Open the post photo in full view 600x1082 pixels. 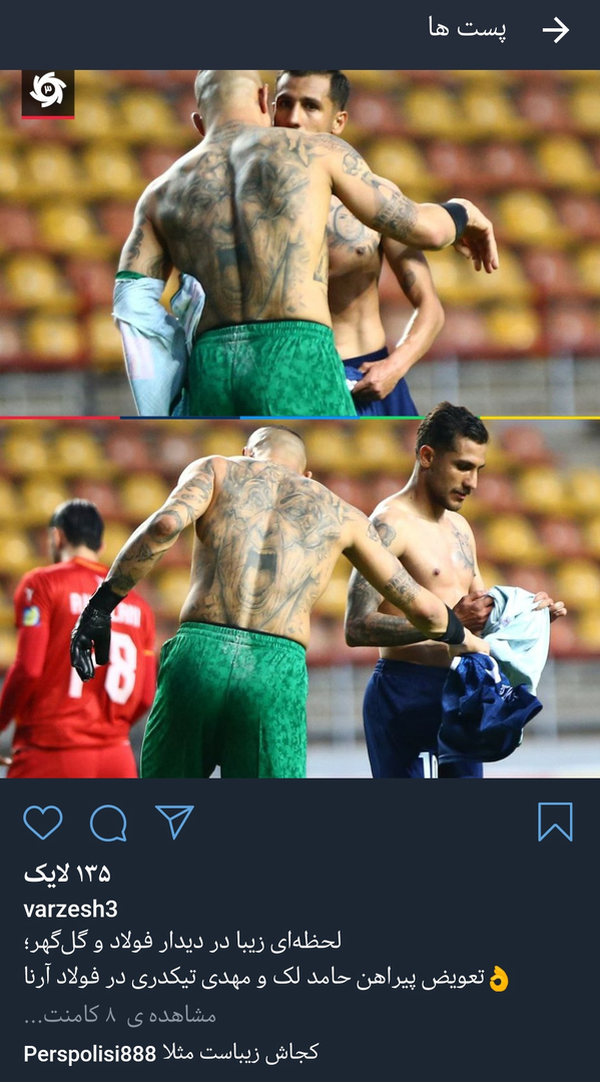[x=300, y=424]
